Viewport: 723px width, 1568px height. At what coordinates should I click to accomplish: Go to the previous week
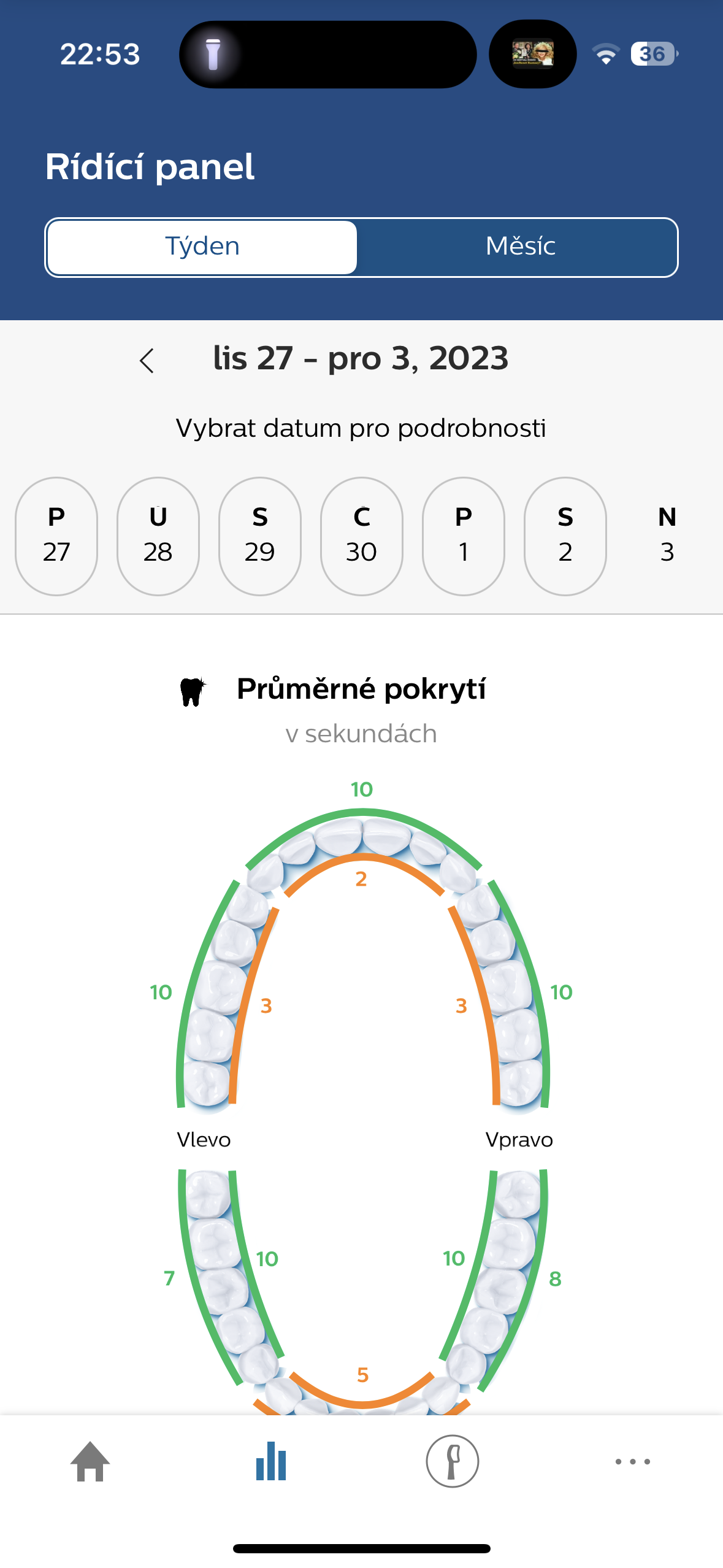[x=147, y=361]
